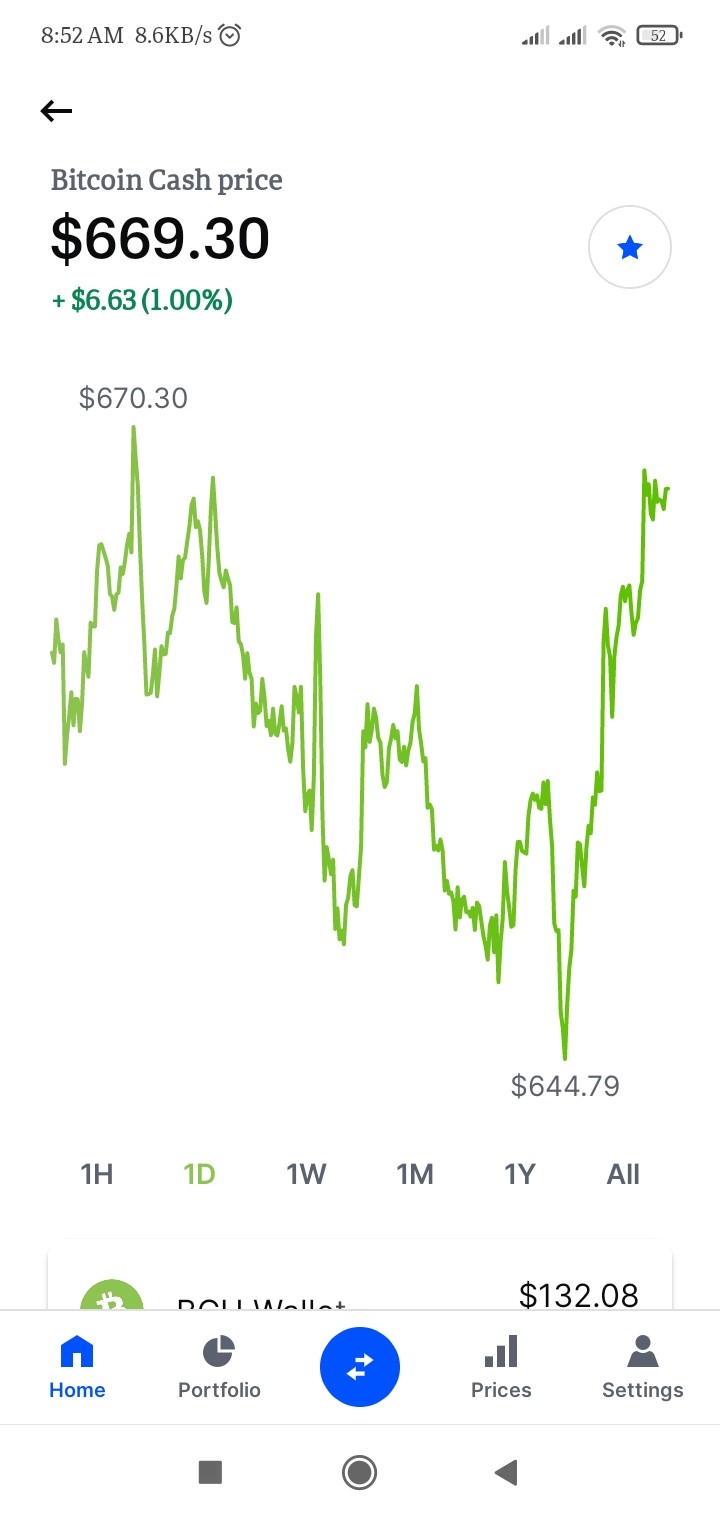Open the BCH Wallet card

(360, 1276)
